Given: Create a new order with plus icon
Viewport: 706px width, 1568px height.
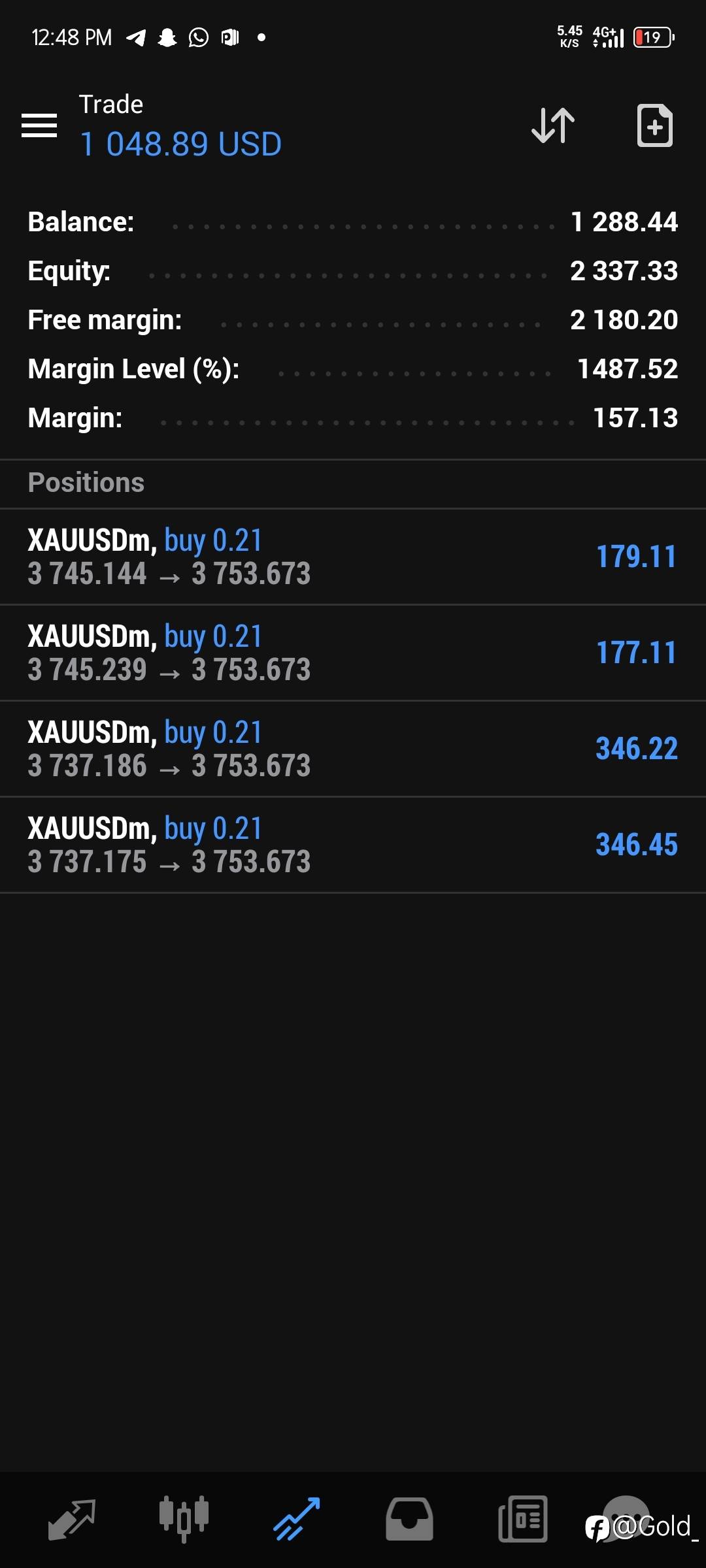Looking at the screenshot, I should (x=654, y=125).
